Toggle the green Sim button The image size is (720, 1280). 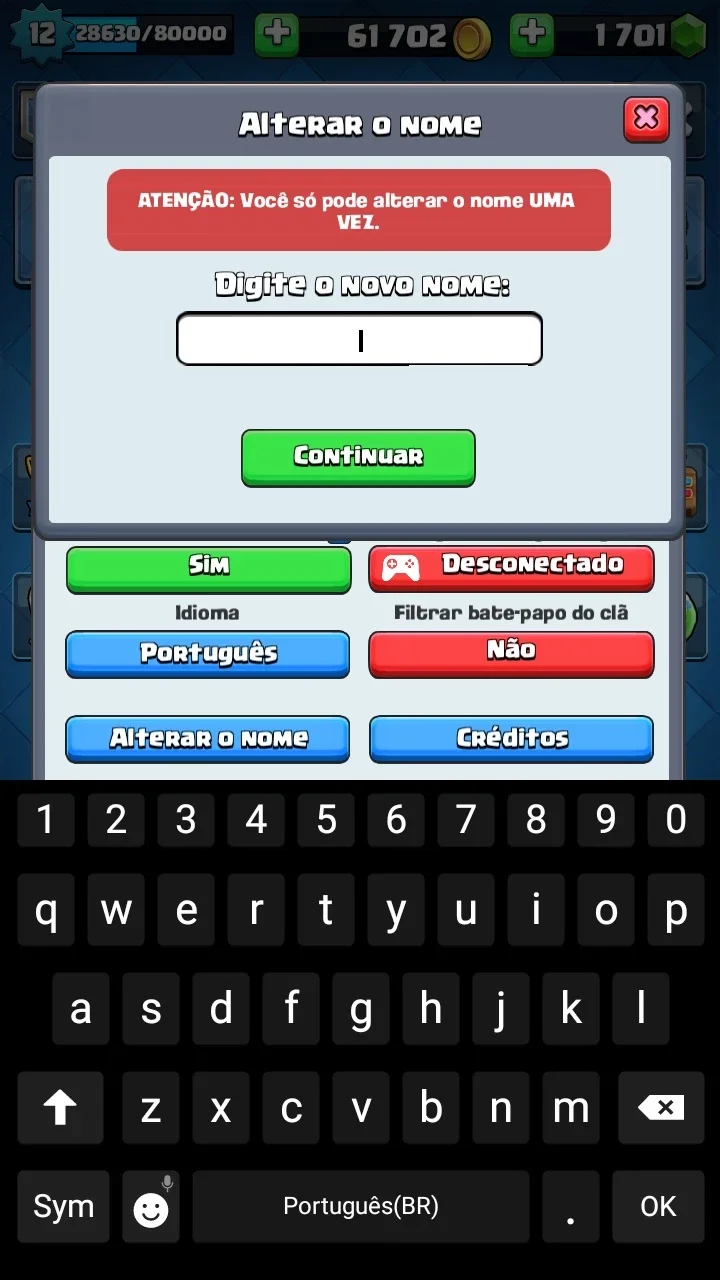tap(208, 567)
